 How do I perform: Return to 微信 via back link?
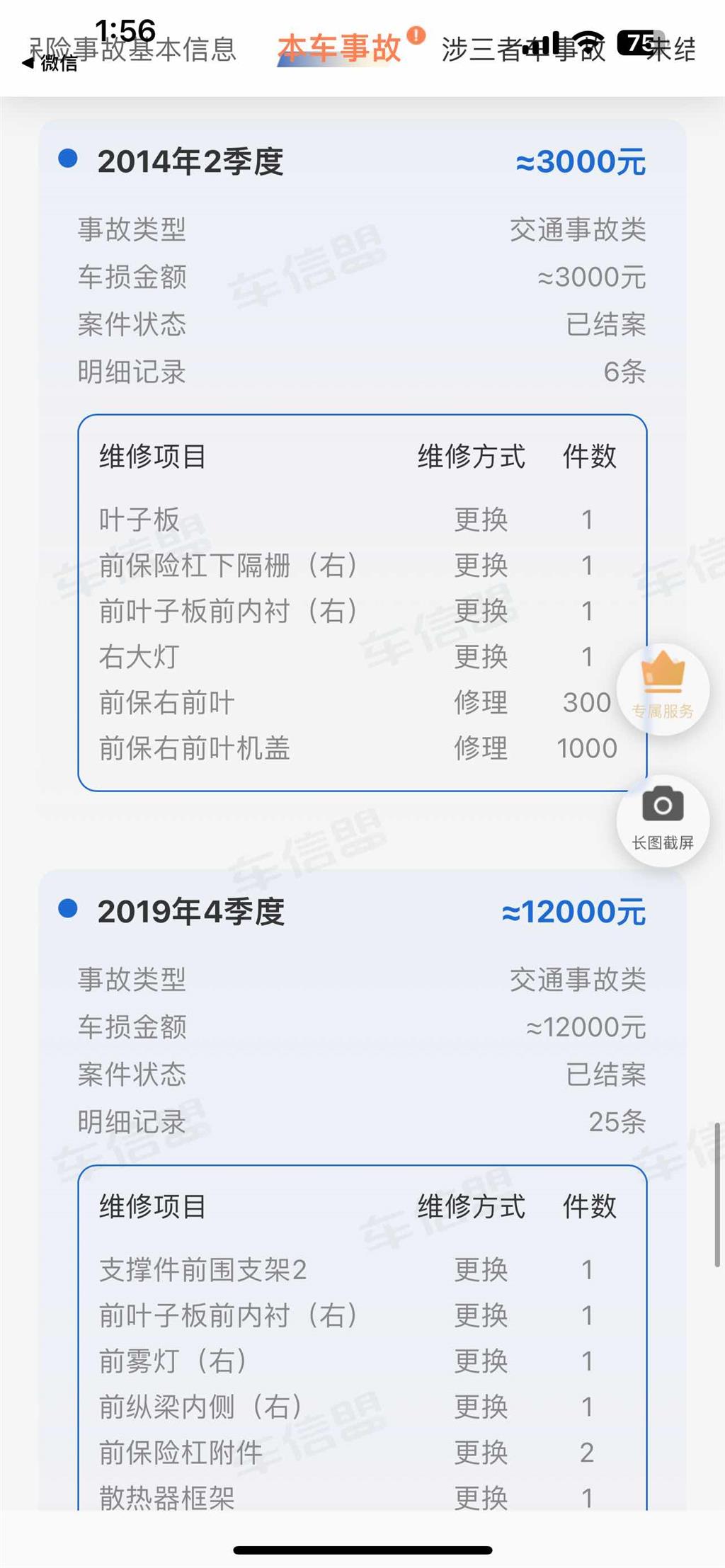pyautogui.click(x=50, y=63)
